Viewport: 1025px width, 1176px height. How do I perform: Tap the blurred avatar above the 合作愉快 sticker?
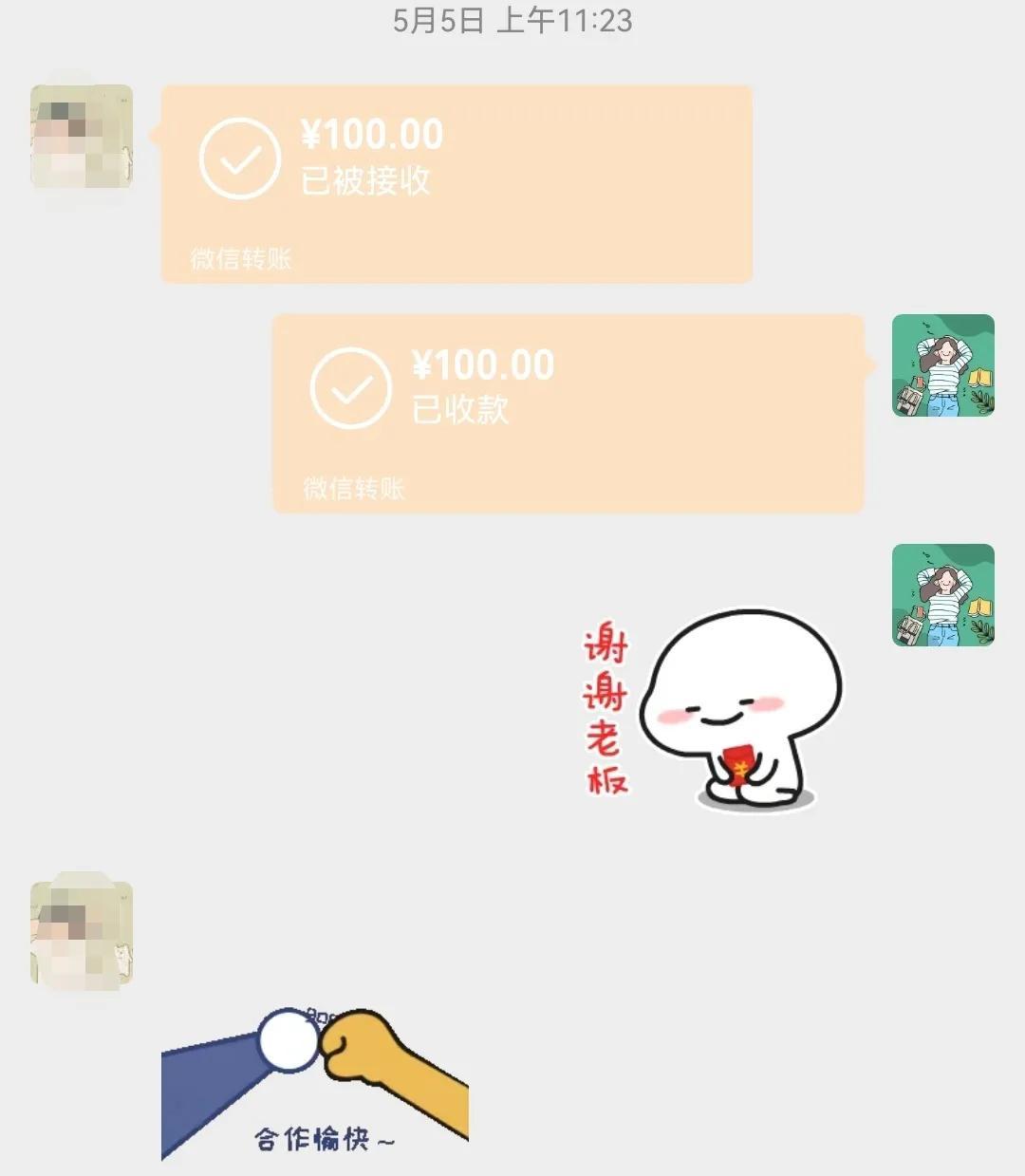(82, 933)
